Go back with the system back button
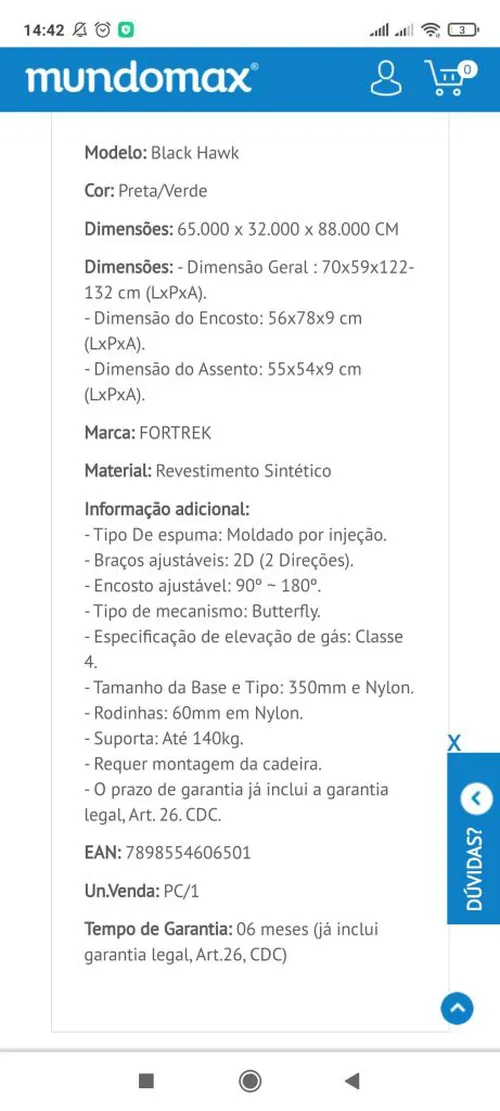The width and height of the screenshot is (500, 1111). tap(352, 1081)
